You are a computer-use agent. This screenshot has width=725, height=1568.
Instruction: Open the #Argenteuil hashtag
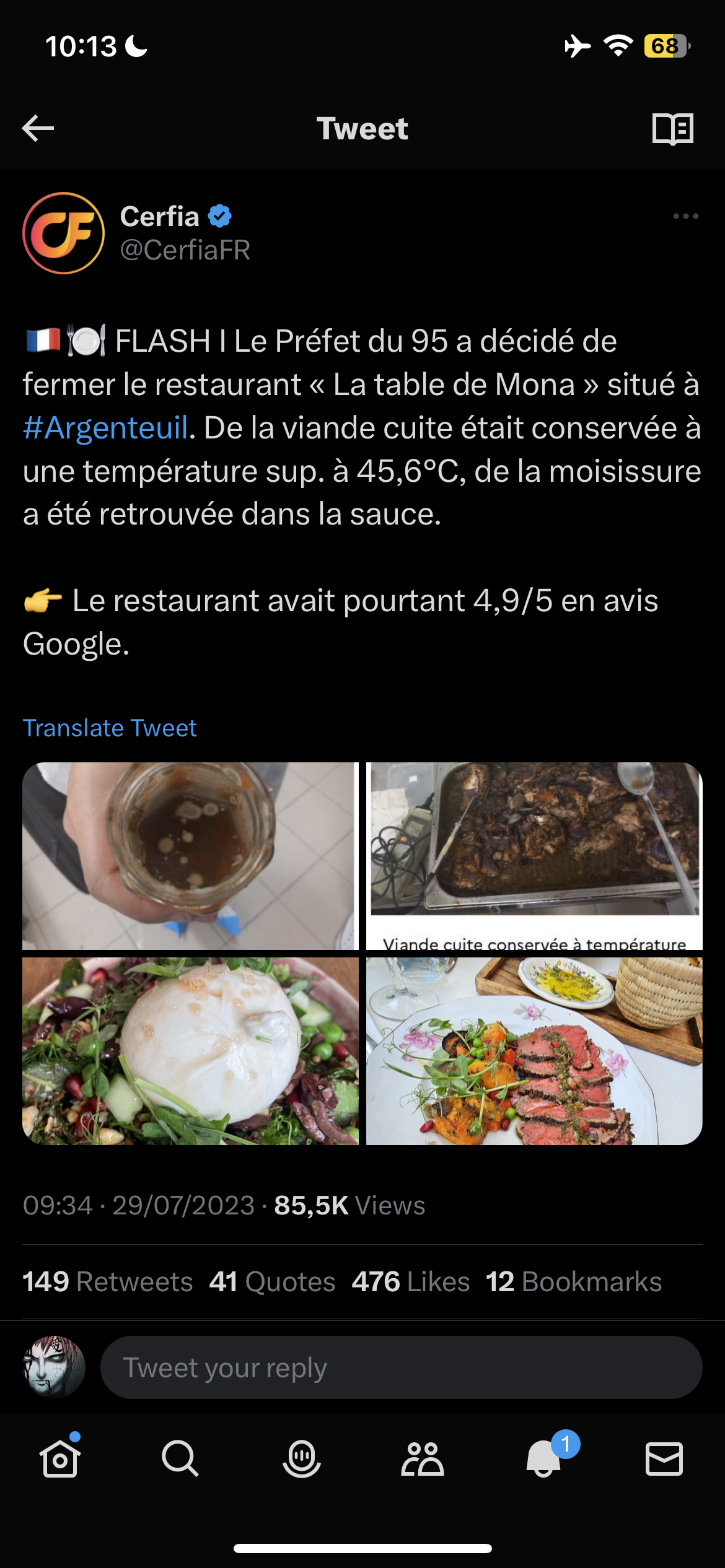tap(105, 428)
